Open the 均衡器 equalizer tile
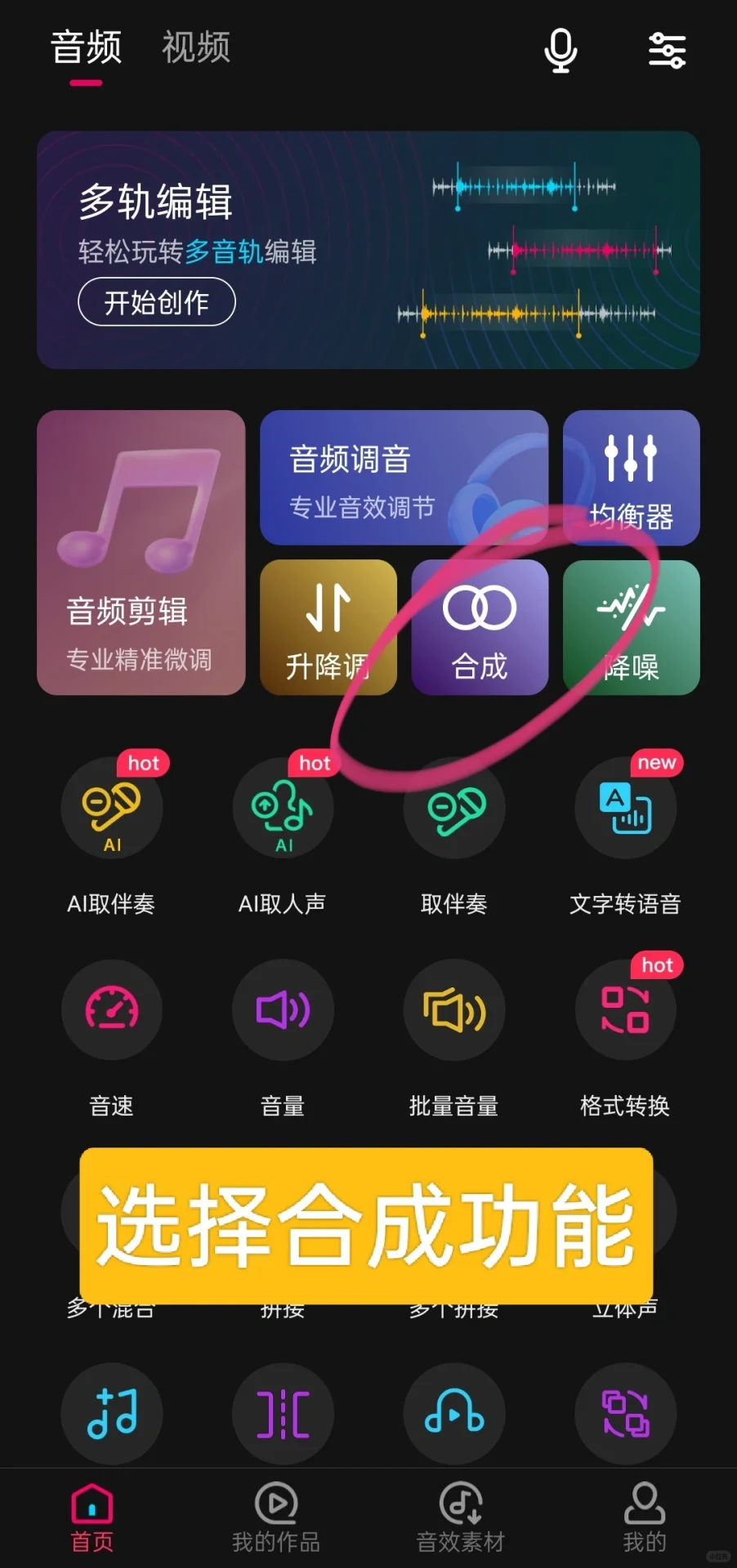Viewport: 737px width, 1568px height. tap(631, 478)
